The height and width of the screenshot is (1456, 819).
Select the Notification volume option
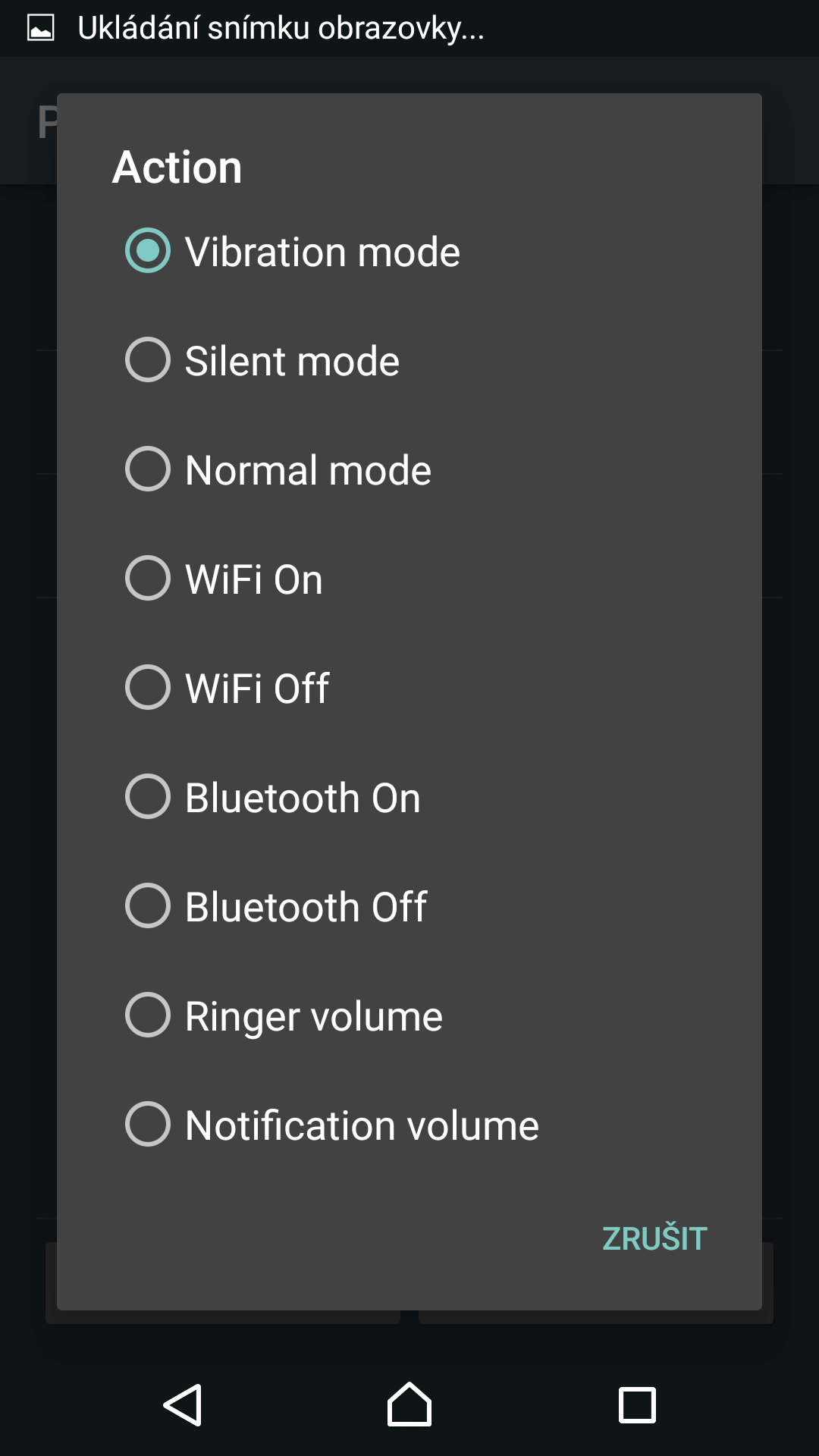(409, 1125)
